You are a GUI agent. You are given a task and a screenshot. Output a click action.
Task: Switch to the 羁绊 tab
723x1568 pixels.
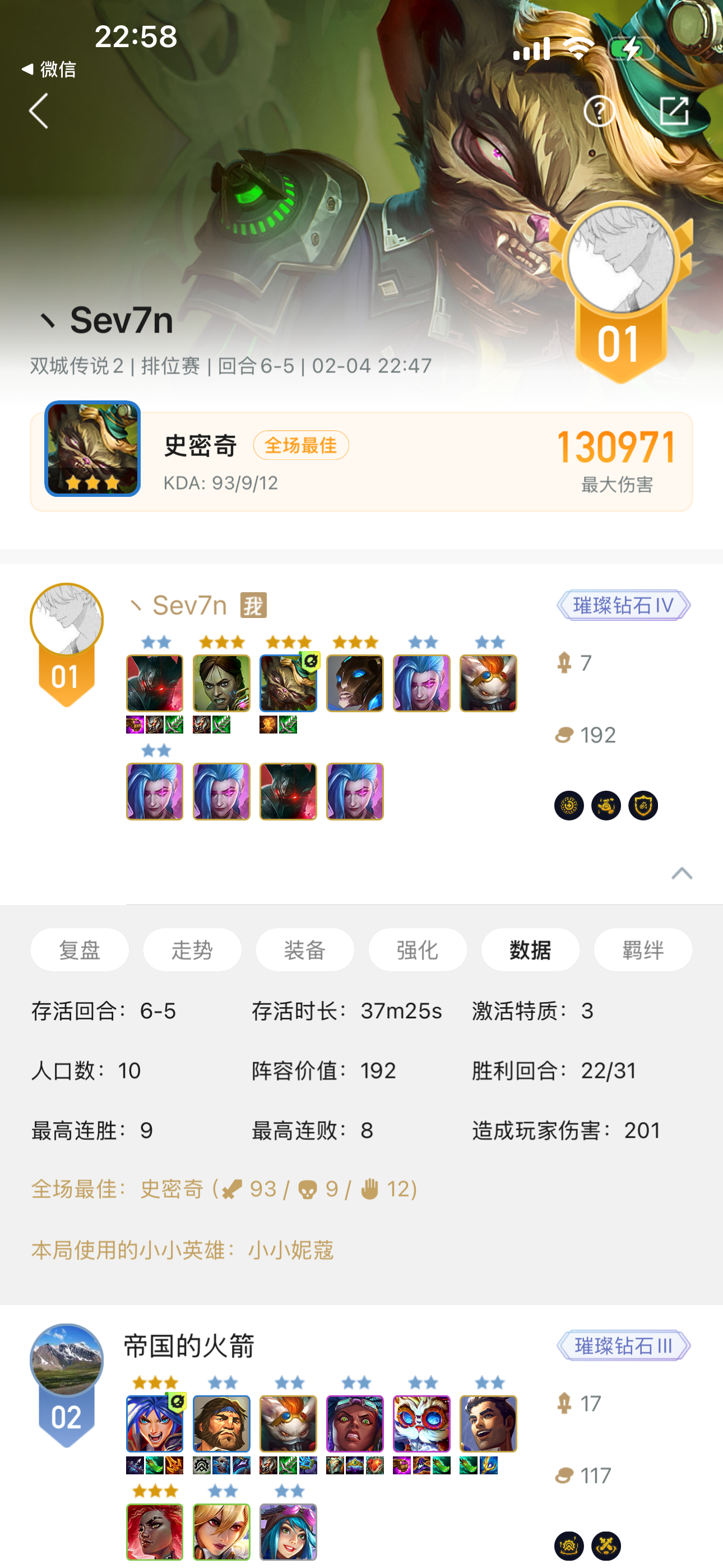[x=643, y=950]
